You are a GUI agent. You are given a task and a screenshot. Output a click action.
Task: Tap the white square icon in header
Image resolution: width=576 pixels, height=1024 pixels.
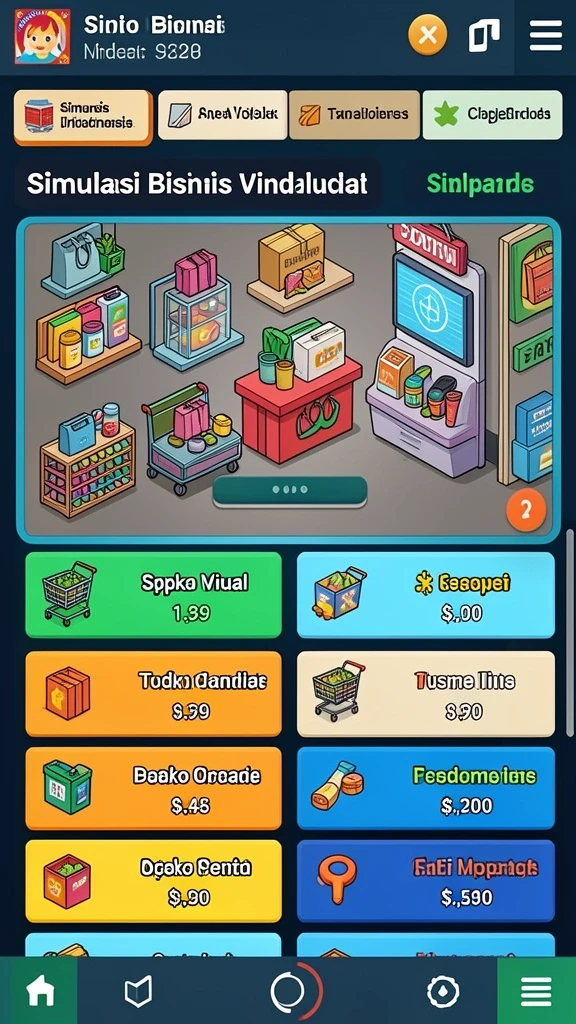pyautogui.click(x=484, y=35)
